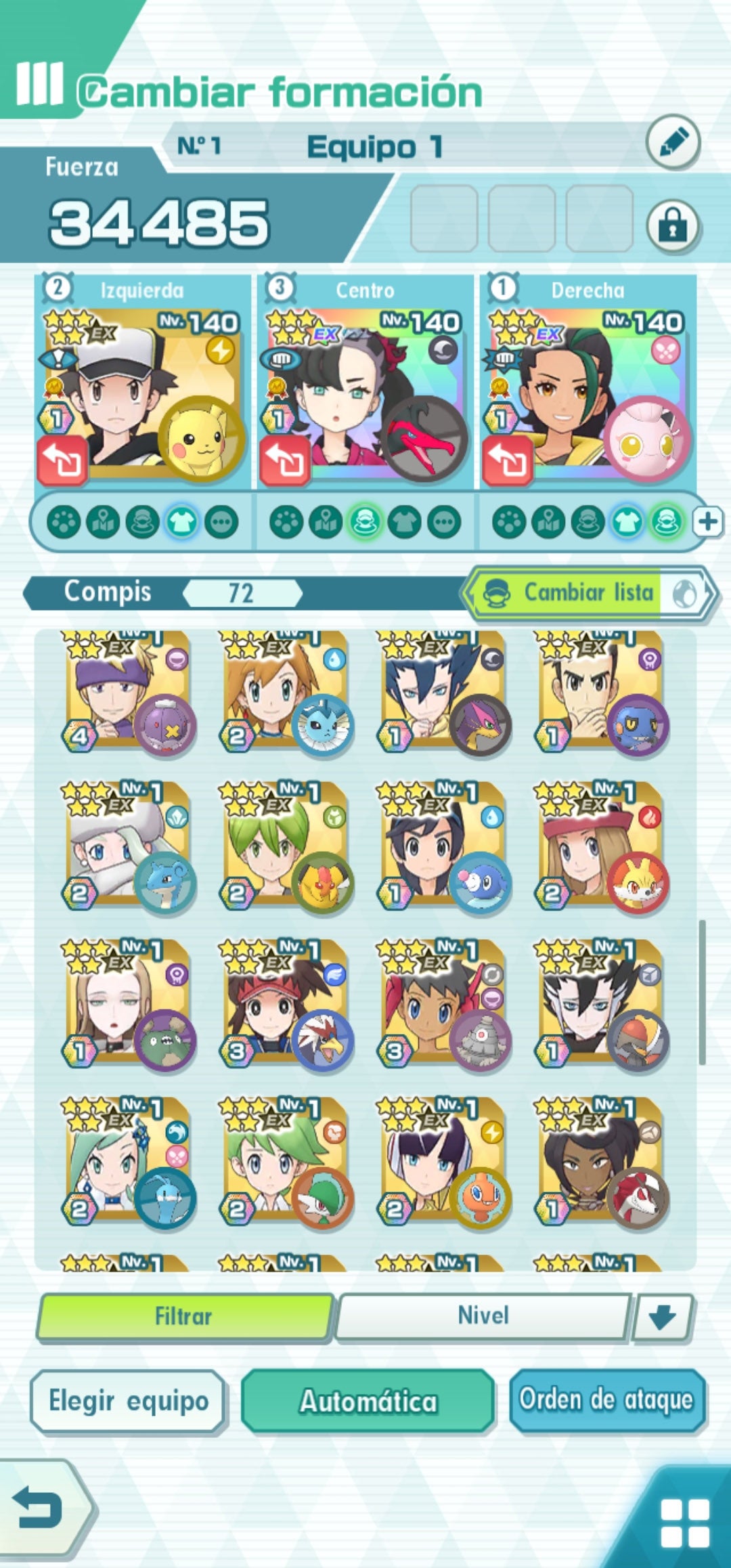731x1568 pixels.
Task: Open the plus button beside gear icons
Action: pyautogui.click(x=708, y=522)
